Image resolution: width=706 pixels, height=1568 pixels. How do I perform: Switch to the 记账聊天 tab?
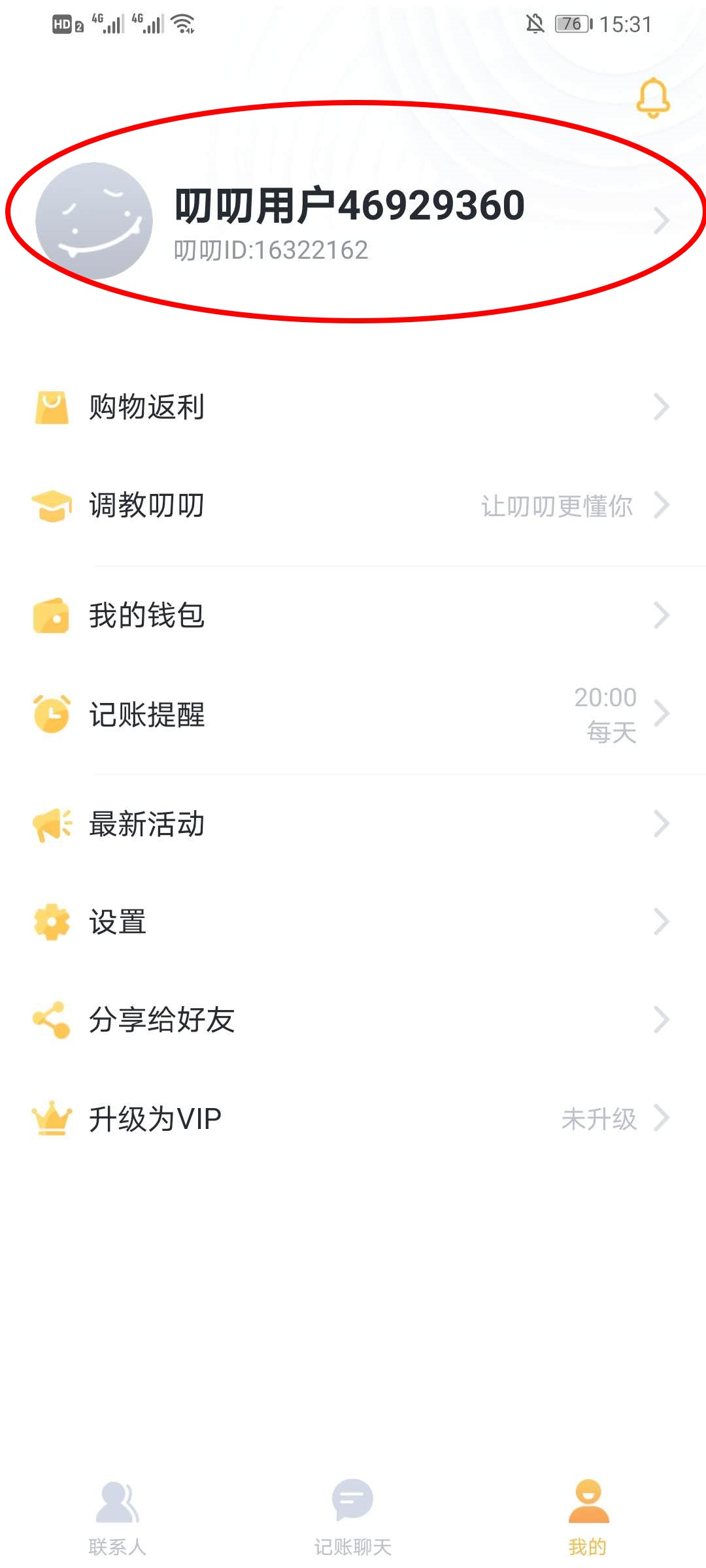[x=353, y=1517]
